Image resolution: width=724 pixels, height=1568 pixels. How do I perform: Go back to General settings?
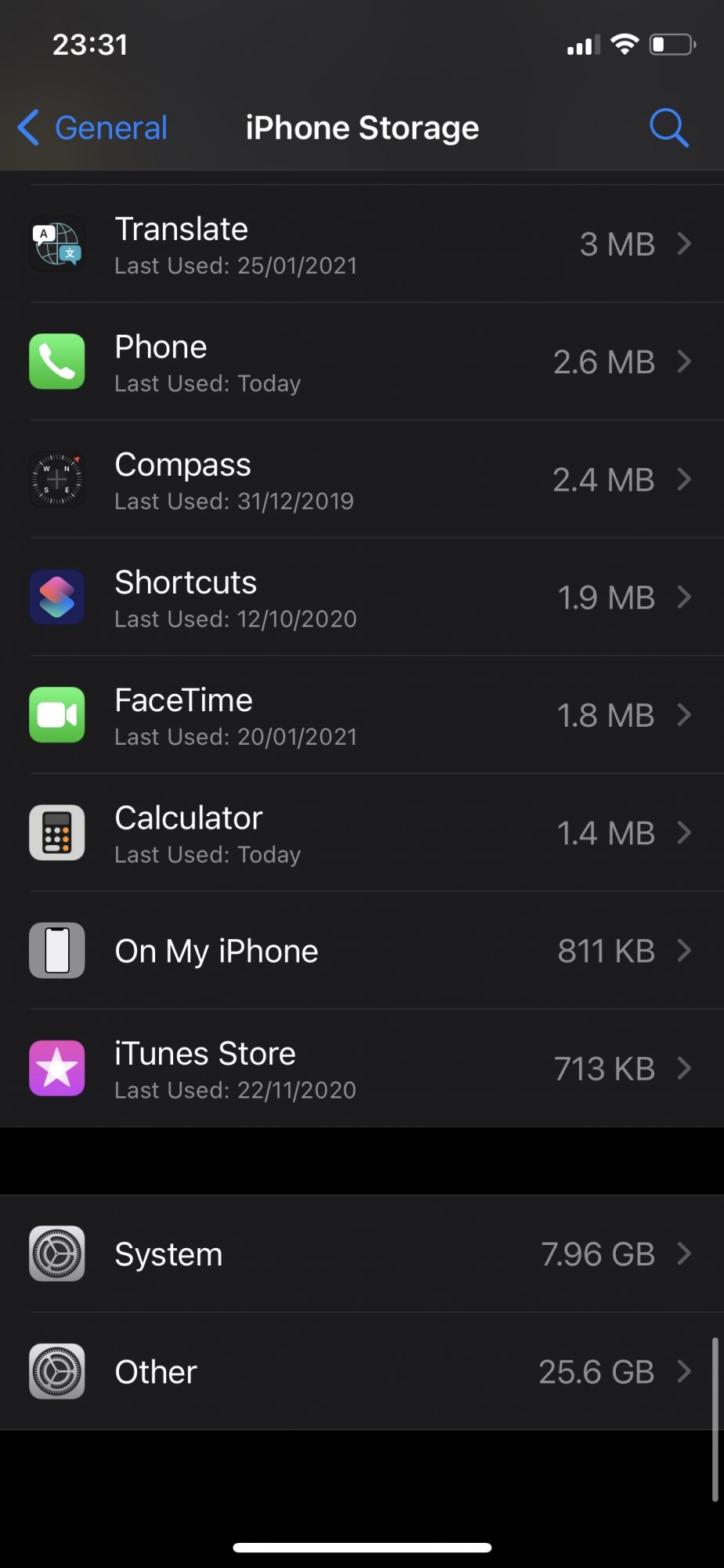[92, 128]
